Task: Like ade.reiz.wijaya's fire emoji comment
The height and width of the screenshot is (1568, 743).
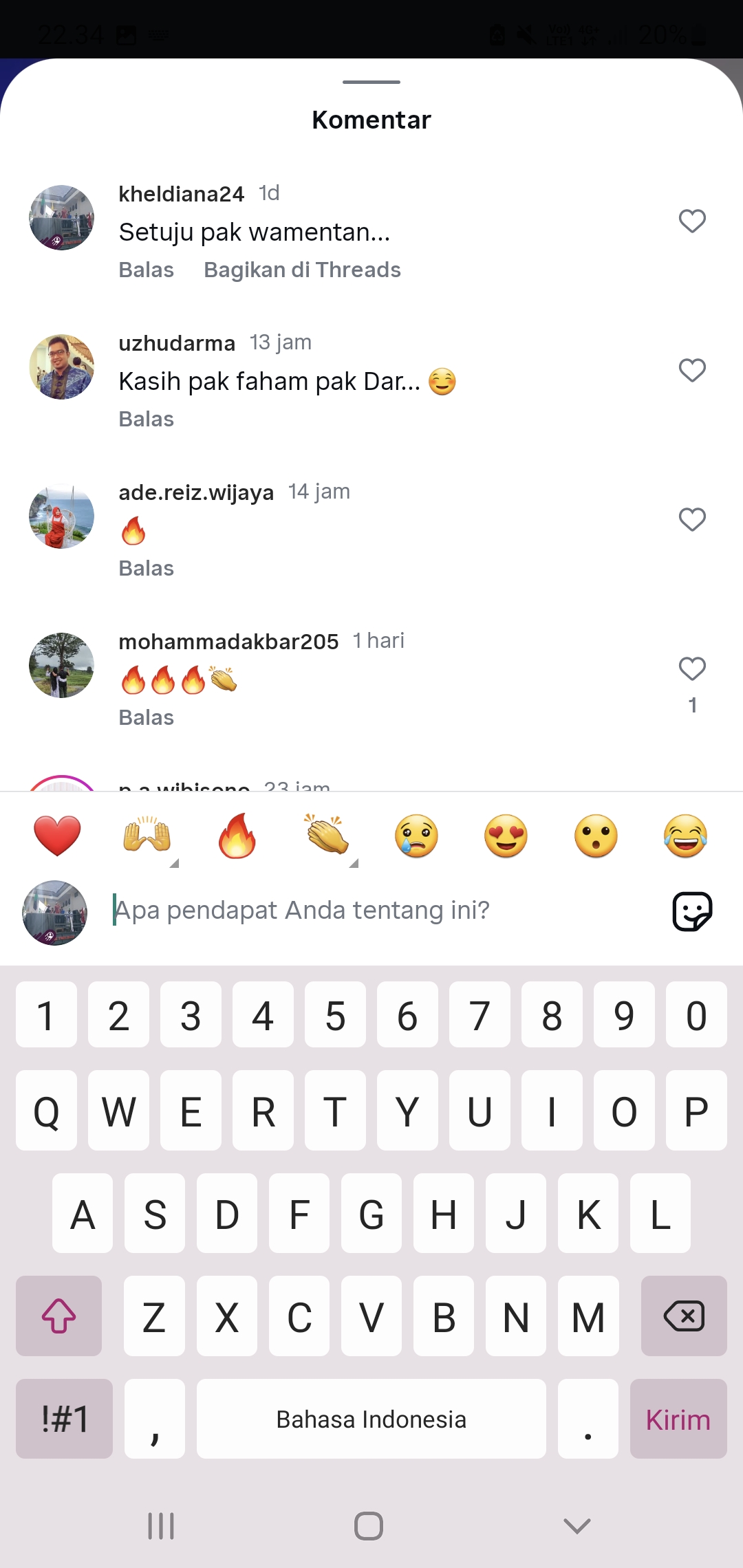Action: coord(692,519)
